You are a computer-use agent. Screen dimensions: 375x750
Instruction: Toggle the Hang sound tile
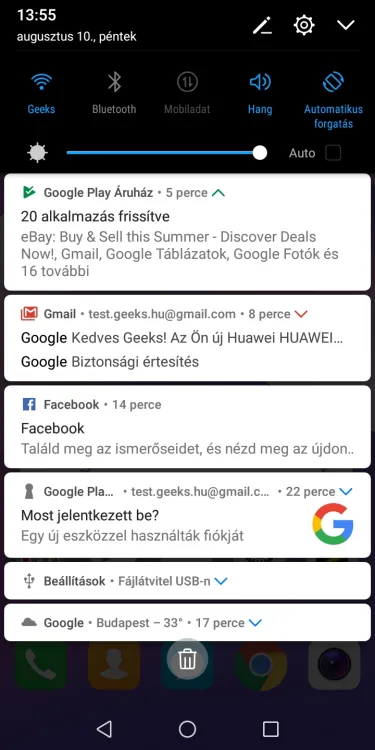pyautogui.click(x=260, y=93)
